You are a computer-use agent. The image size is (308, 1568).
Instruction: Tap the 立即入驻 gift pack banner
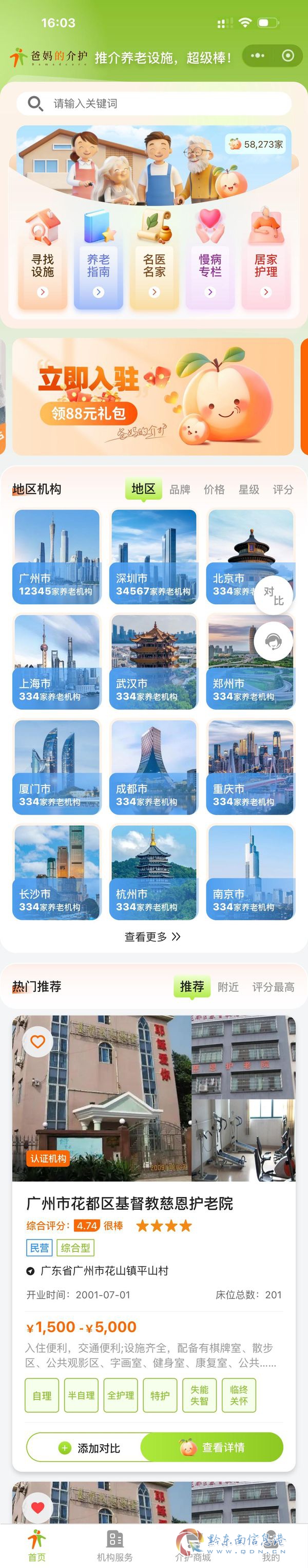click(x=153, y=397)
